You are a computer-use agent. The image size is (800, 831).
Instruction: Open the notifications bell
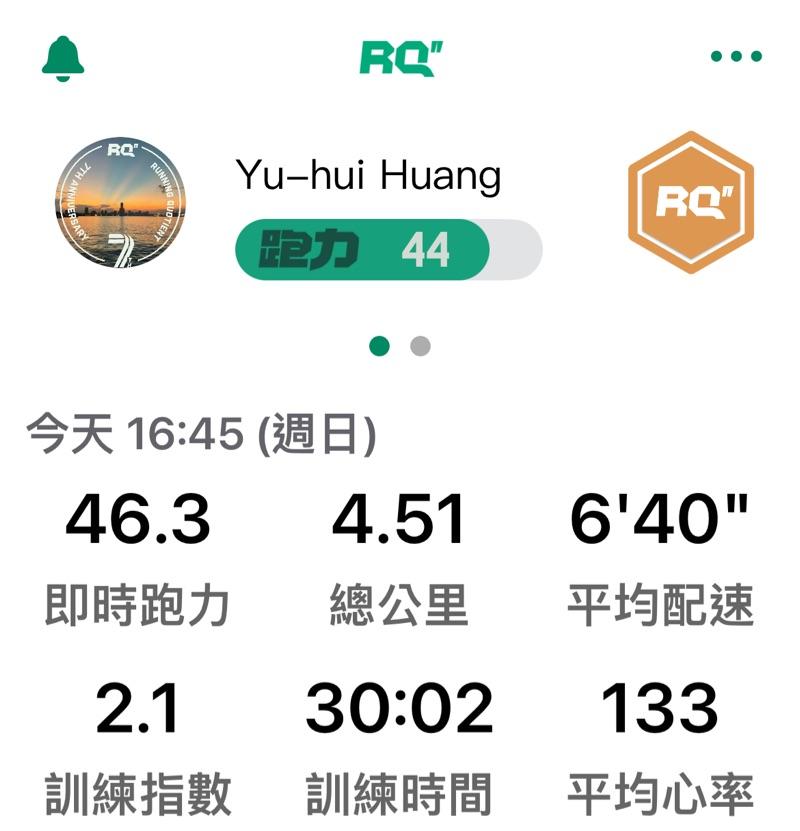pos(63,59)
